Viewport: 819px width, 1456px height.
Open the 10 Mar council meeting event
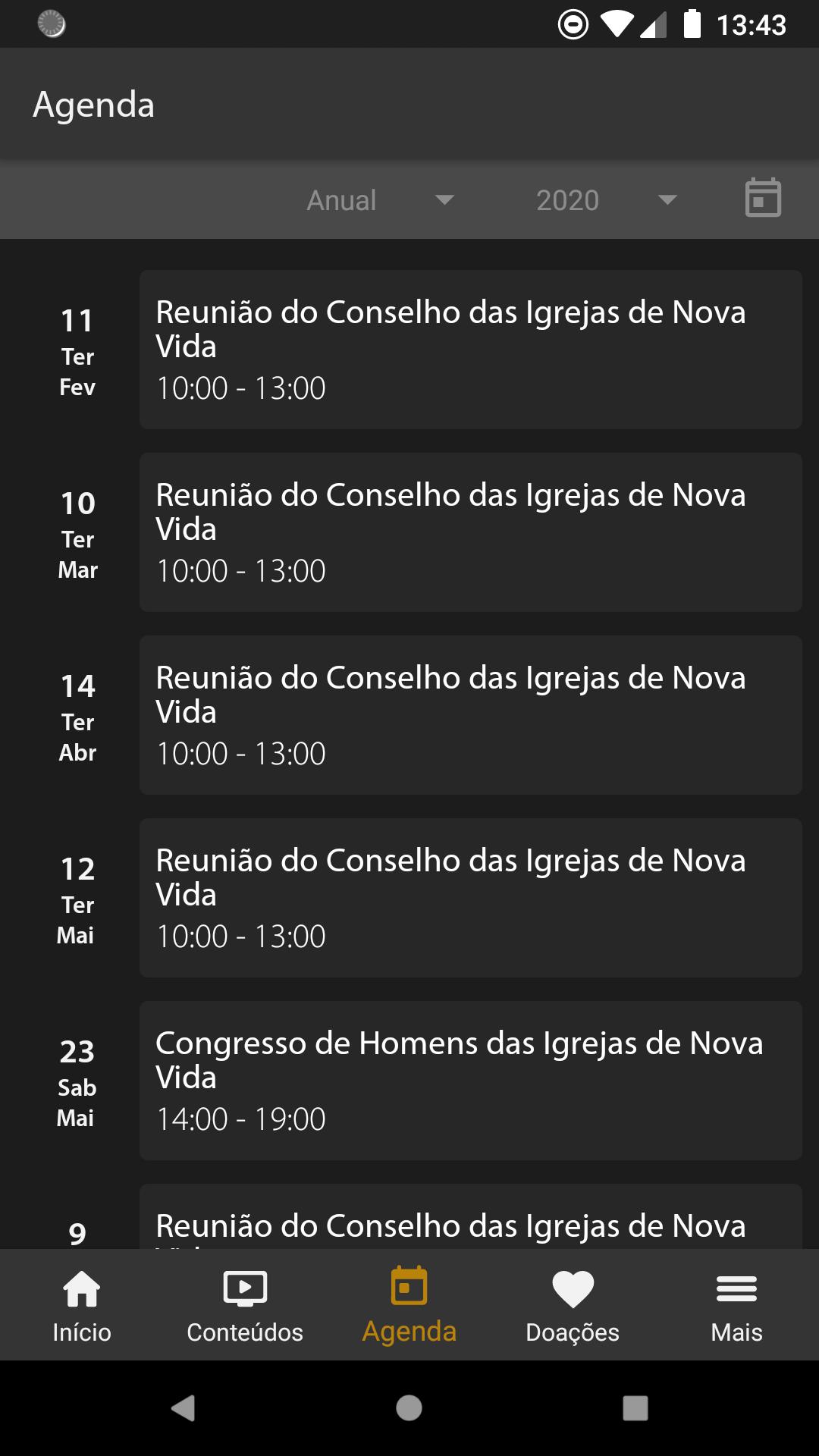(470, 532)
